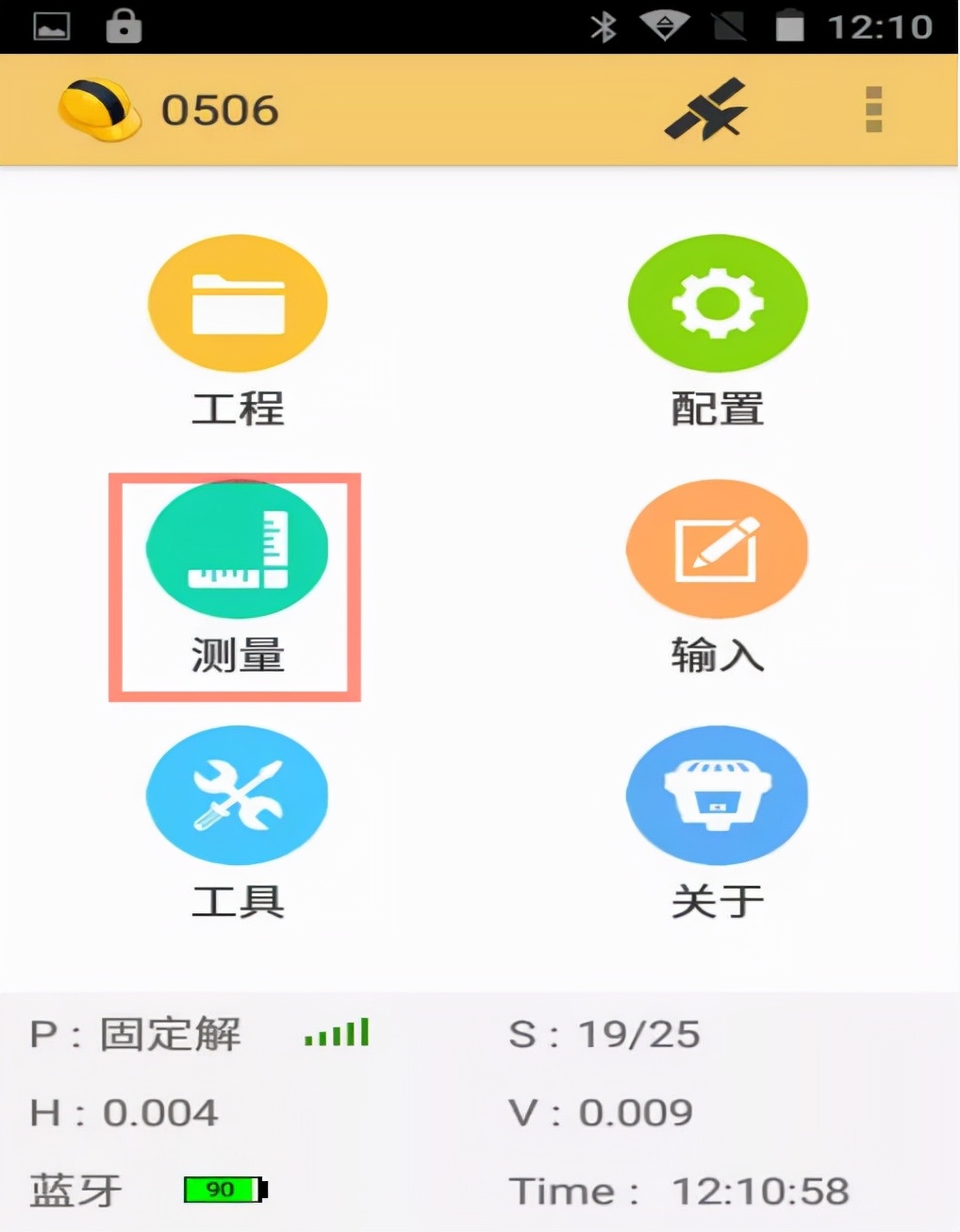Open the 输入 (Input) module
Screen dimensions: 960x1232
(717, 549)
